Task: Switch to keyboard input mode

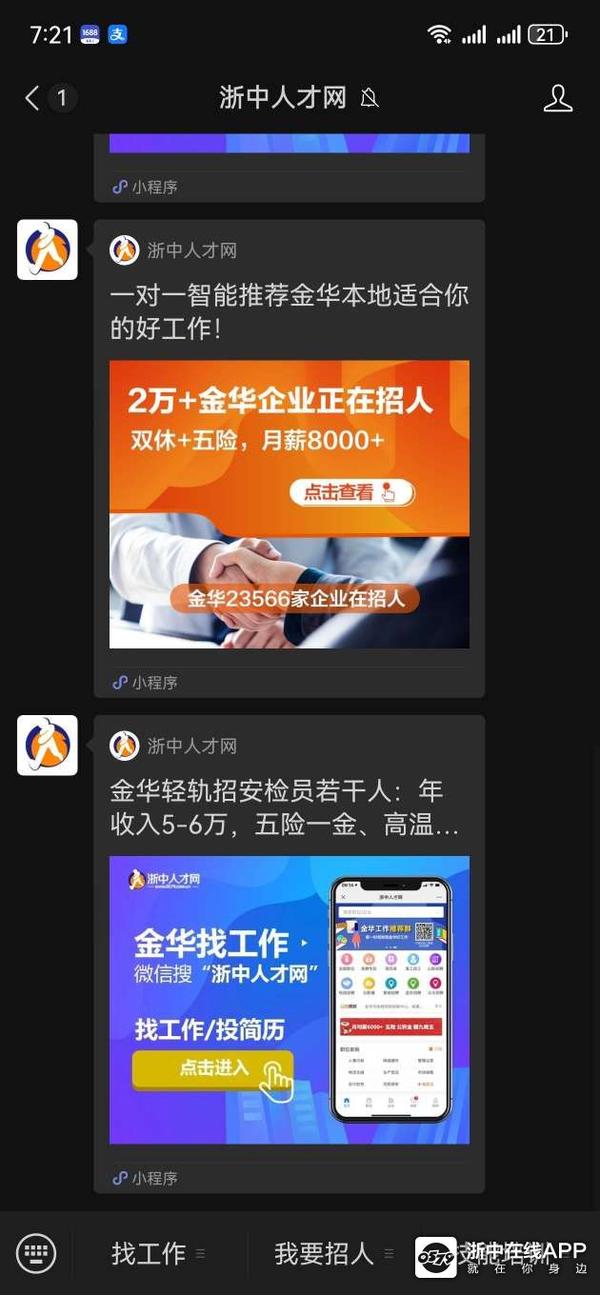Action: (36, 1253)
